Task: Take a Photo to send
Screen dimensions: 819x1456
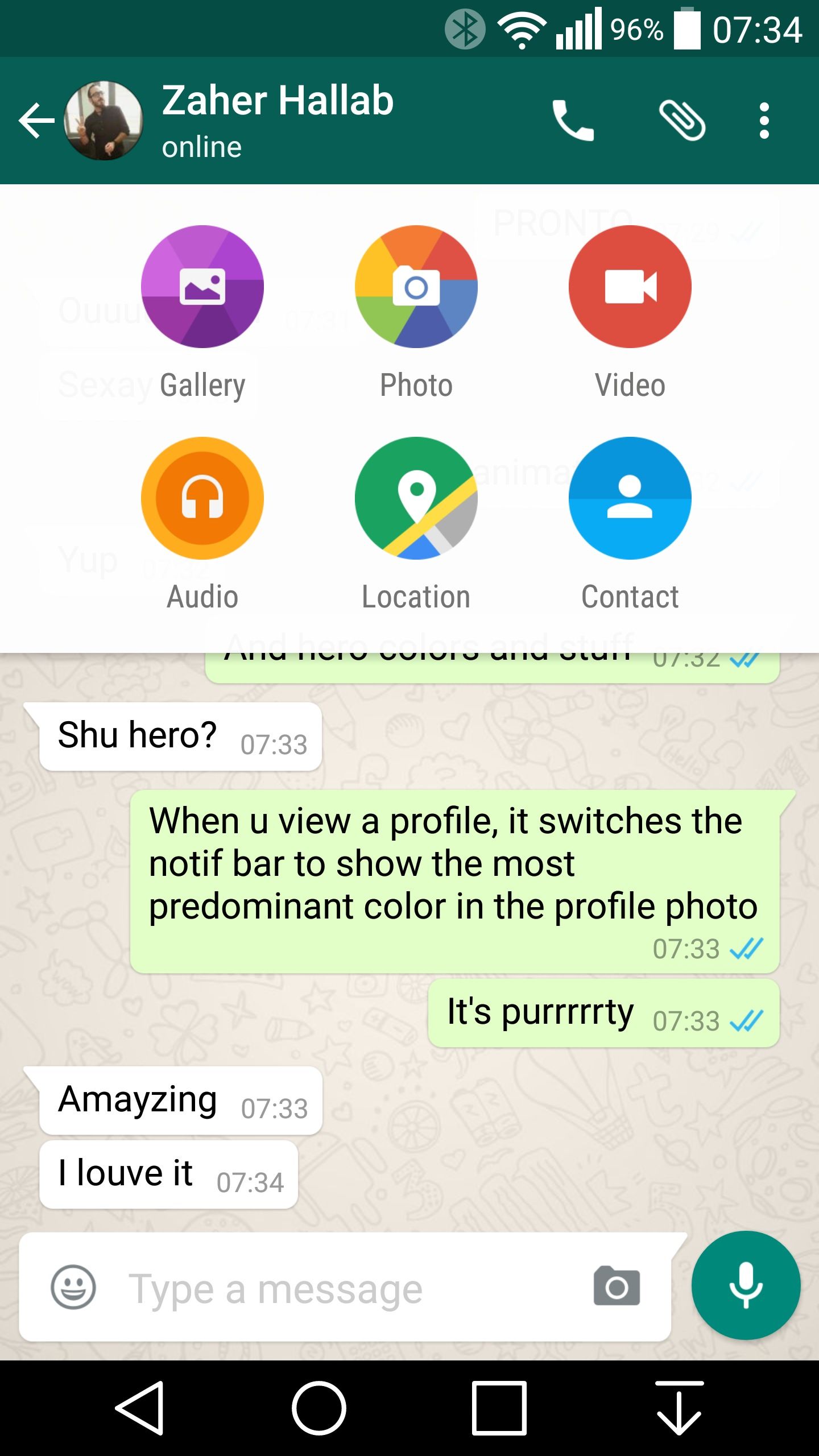Action: click(416, 287)
